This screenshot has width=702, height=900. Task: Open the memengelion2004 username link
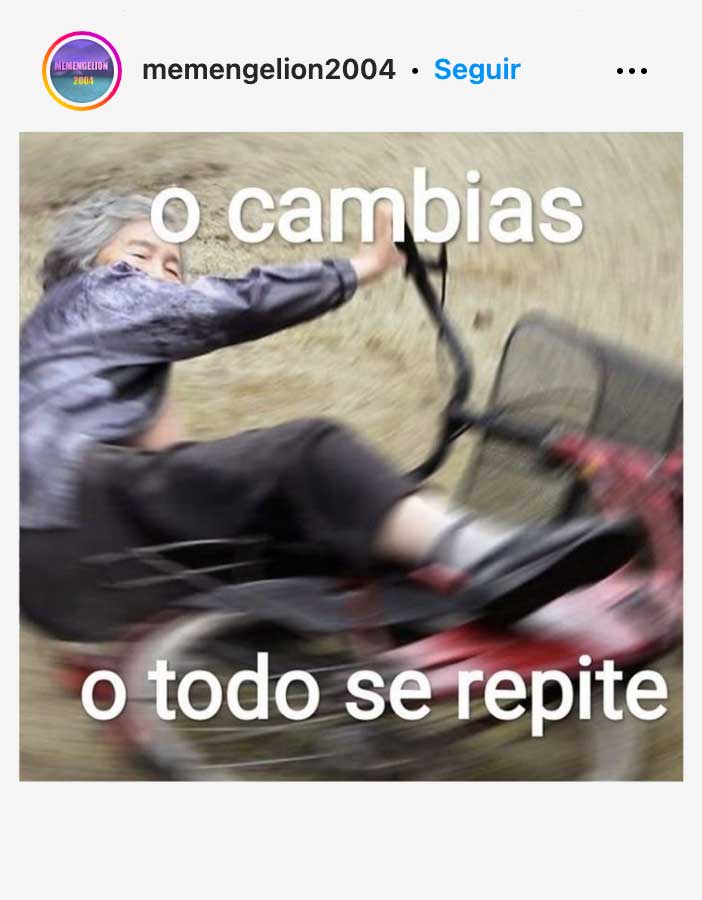[x=269, y=70]
